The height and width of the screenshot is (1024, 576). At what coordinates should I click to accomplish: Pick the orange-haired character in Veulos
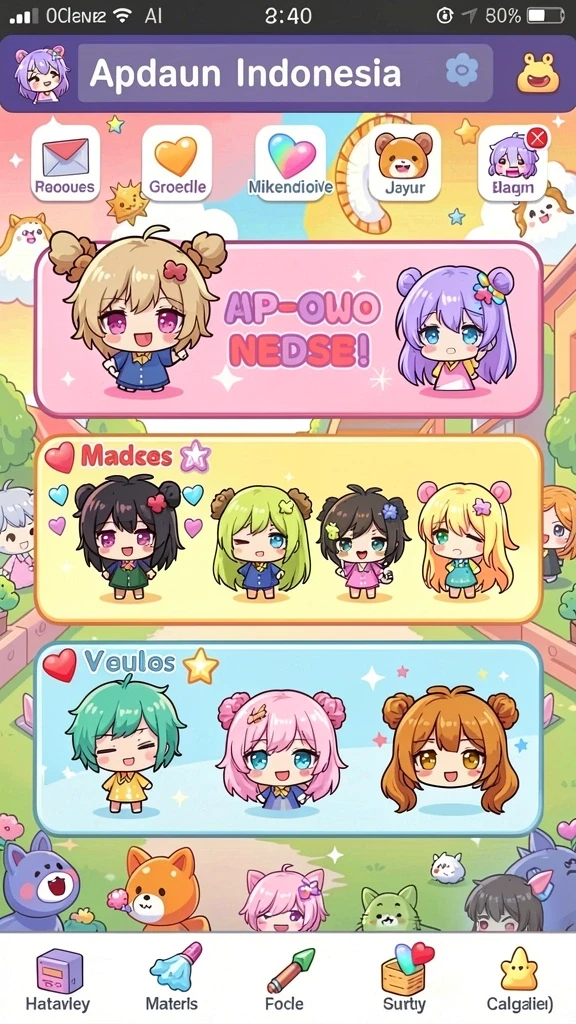450,748
